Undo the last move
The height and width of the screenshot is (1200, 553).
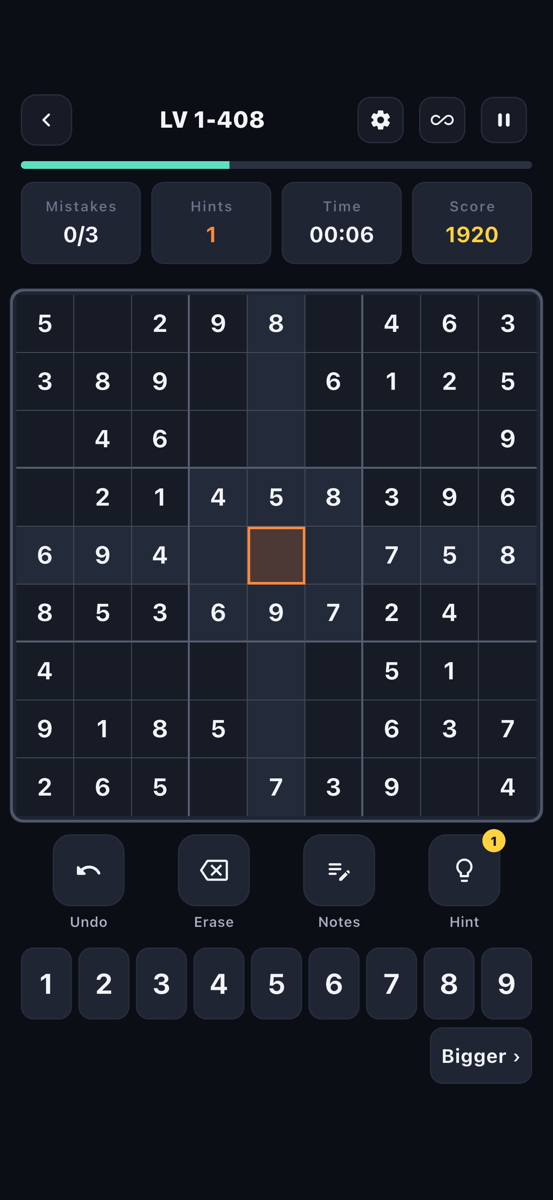coord(89,871)
